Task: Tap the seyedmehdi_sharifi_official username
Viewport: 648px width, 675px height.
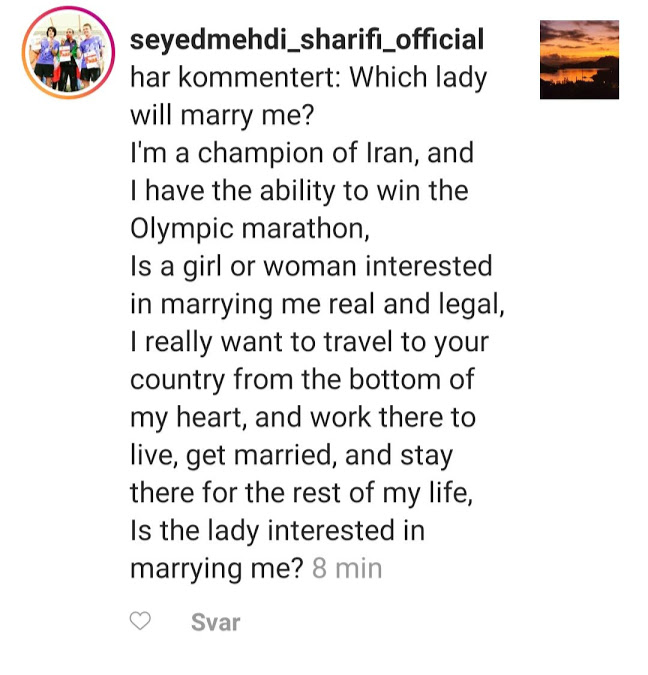Action: pos(307,40)
